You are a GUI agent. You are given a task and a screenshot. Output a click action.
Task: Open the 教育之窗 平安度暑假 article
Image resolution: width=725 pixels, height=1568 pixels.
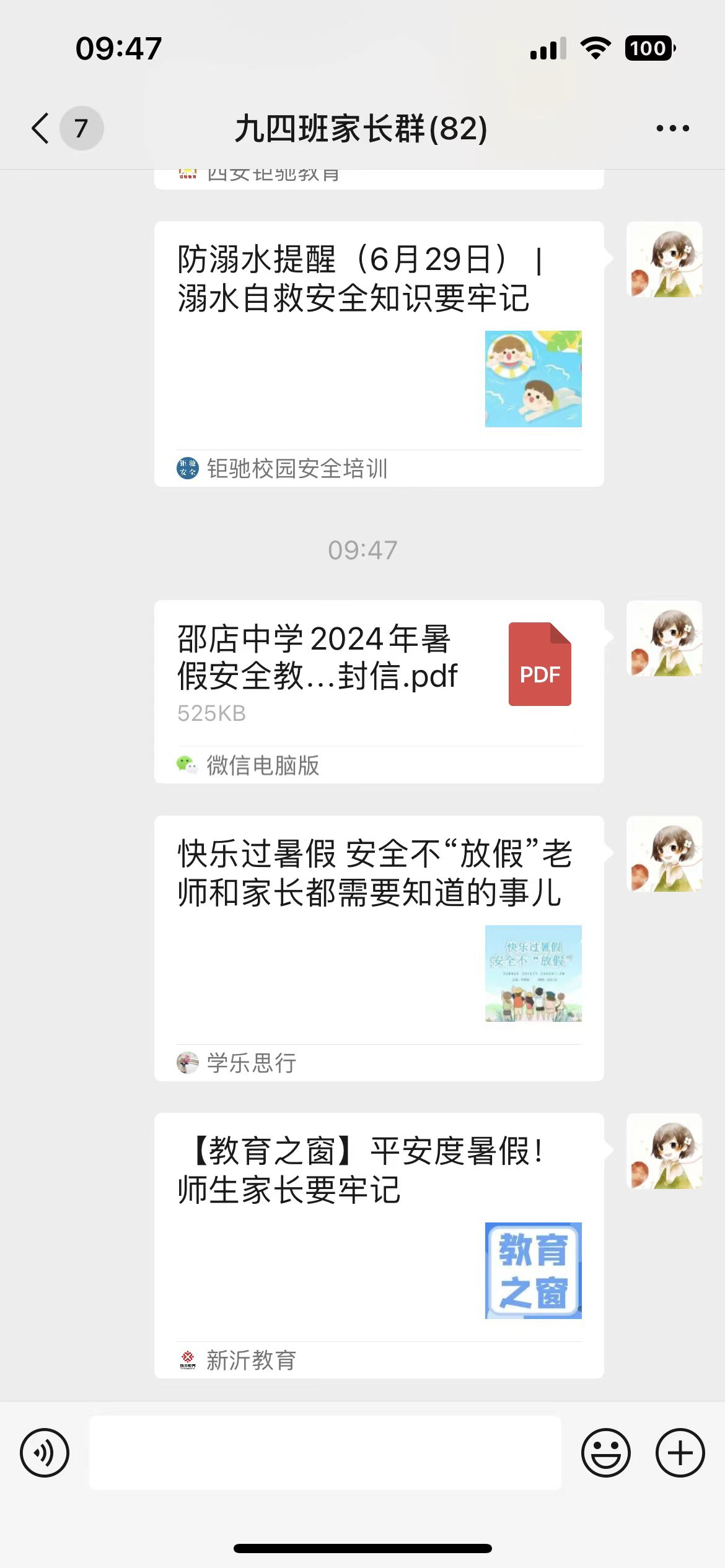(x=379, y=1245)
